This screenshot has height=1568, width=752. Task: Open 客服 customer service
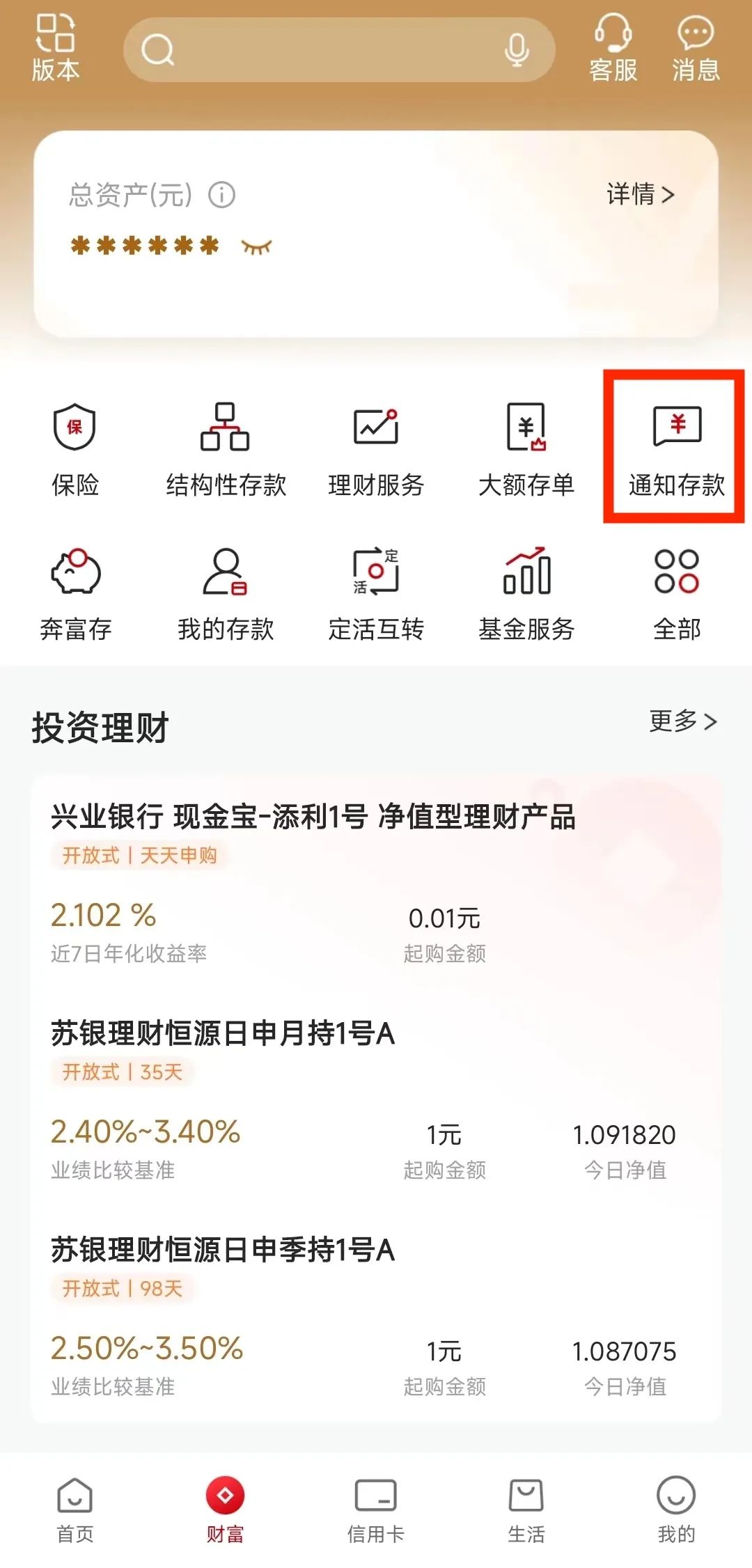613,48
